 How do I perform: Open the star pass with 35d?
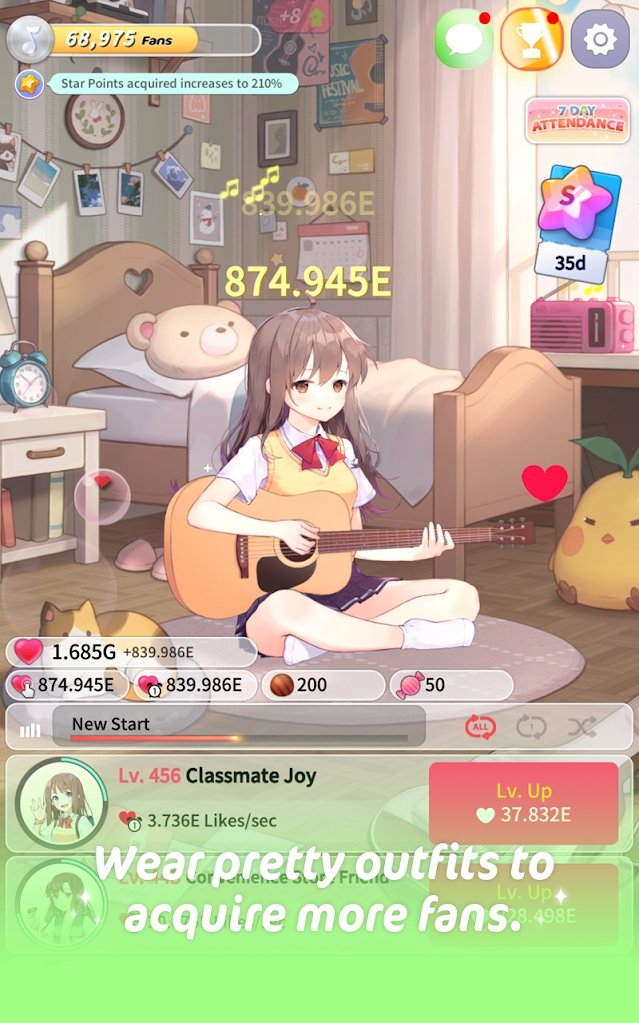click(579, 222)
